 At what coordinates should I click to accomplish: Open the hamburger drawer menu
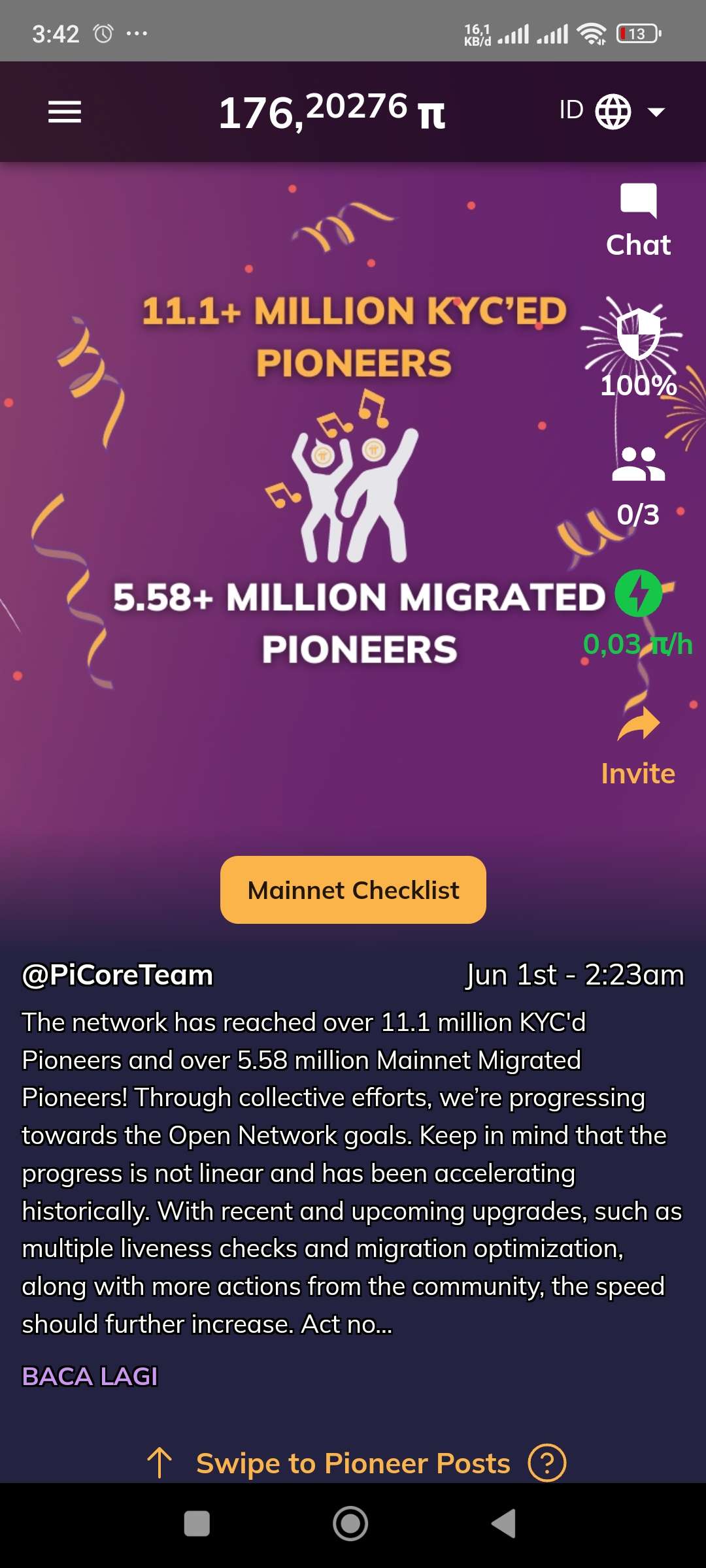pyautogui.click(x=65, y=112)
